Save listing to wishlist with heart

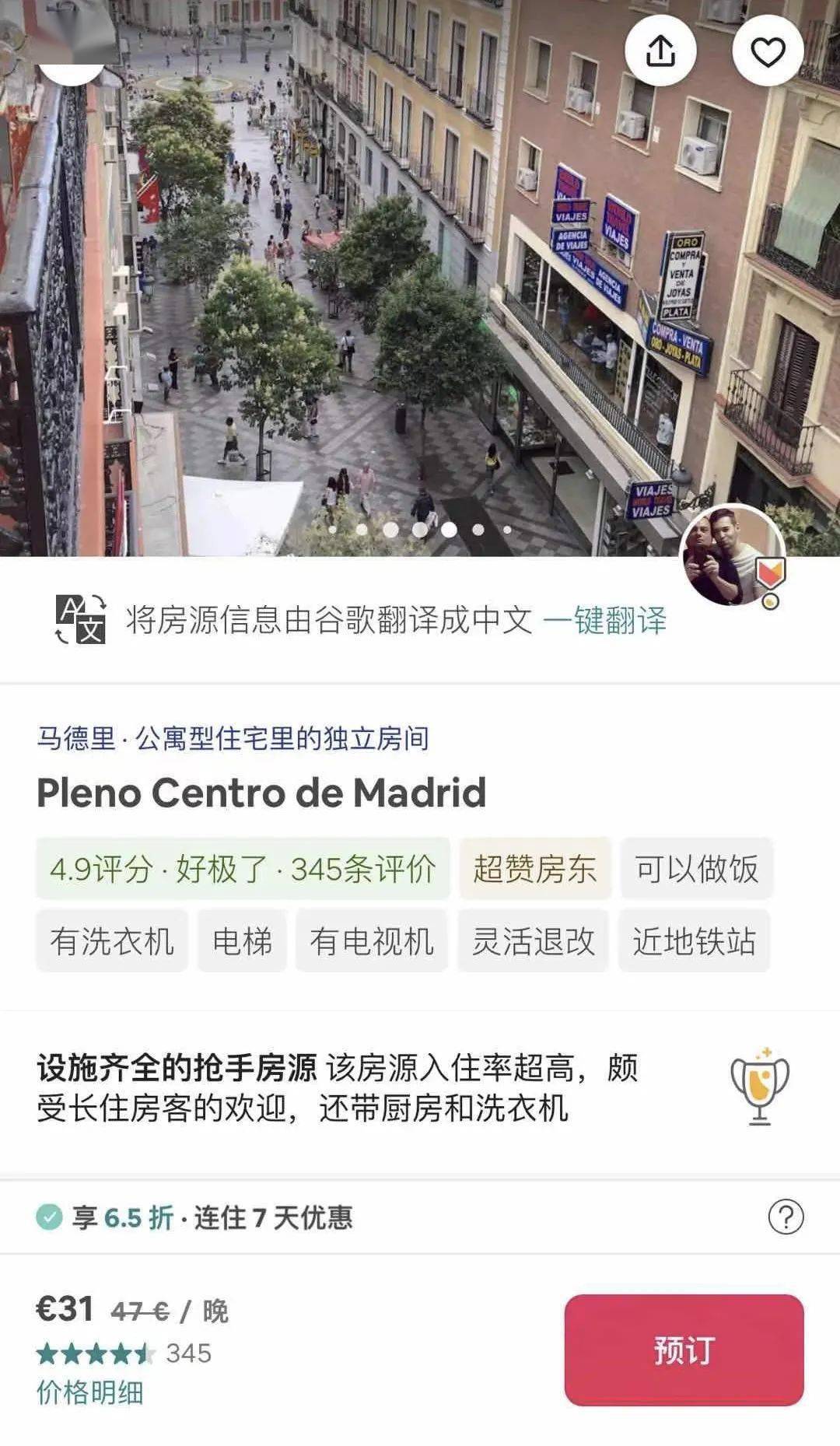pos(768,51)
